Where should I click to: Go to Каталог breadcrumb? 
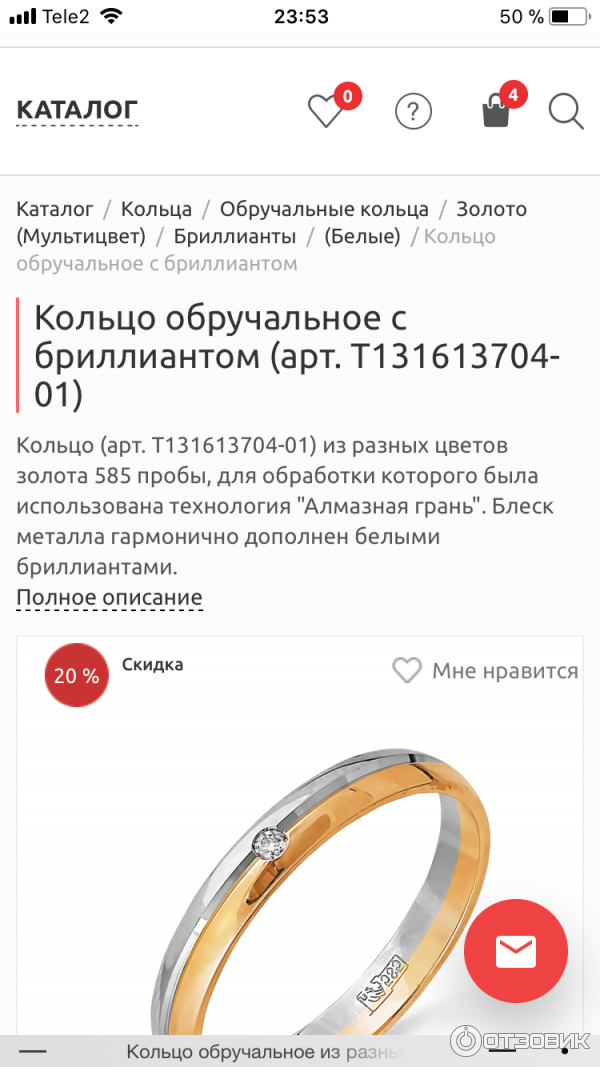(55, 209)
